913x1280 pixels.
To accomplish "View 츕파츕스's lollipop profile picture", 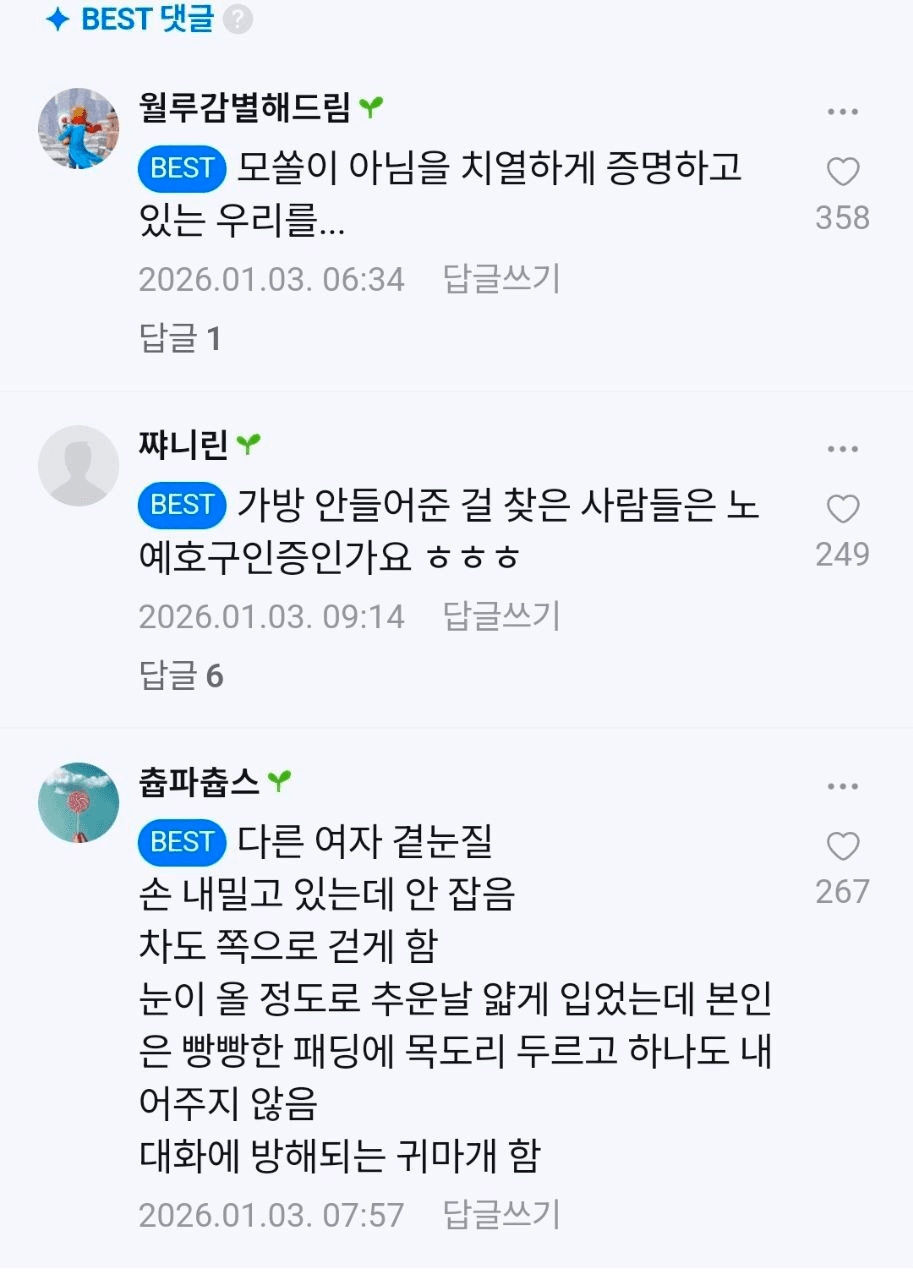I will (78, 802).
